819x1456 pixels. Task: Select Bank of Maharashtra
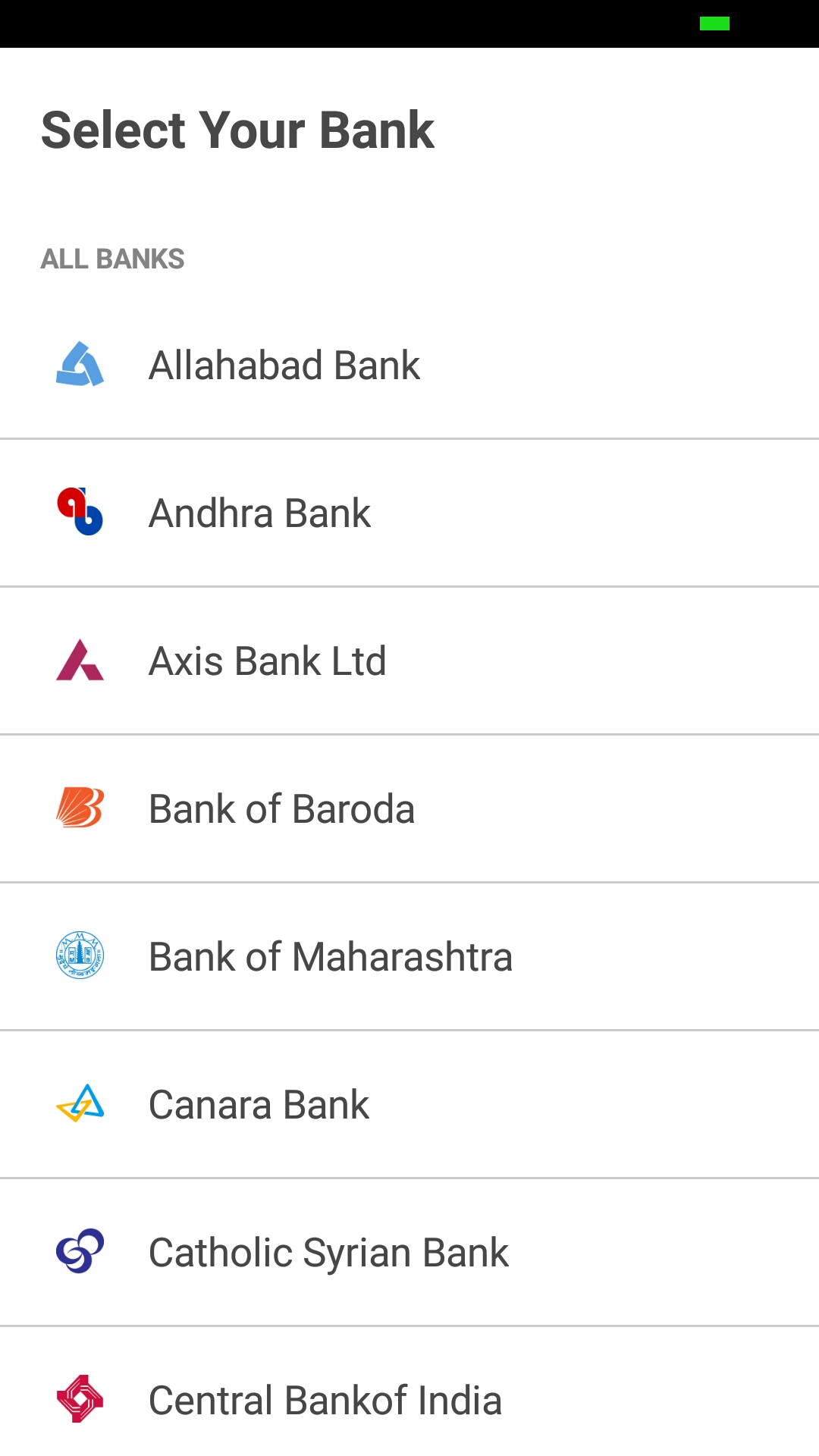point(409,956)
